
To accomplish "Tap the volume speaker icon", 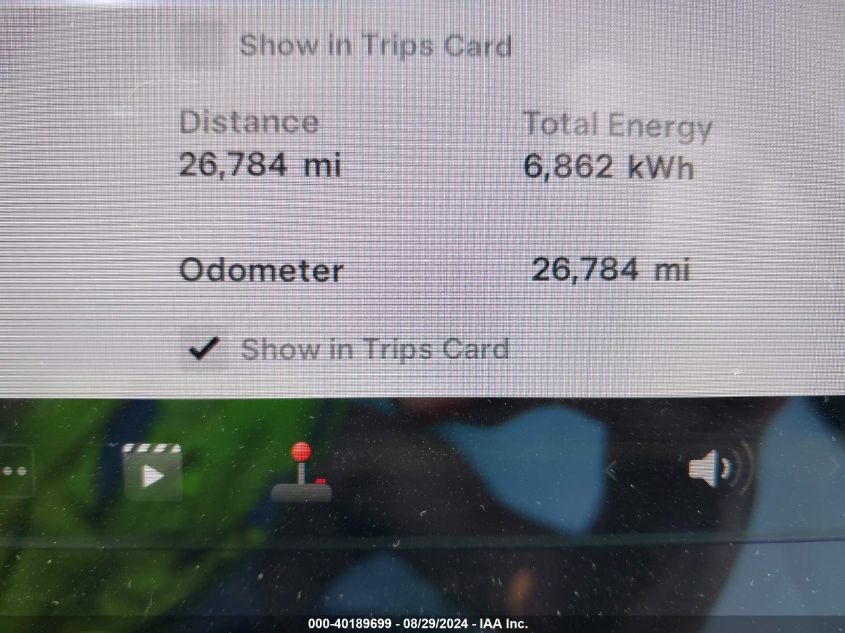I will coord(715,468).
